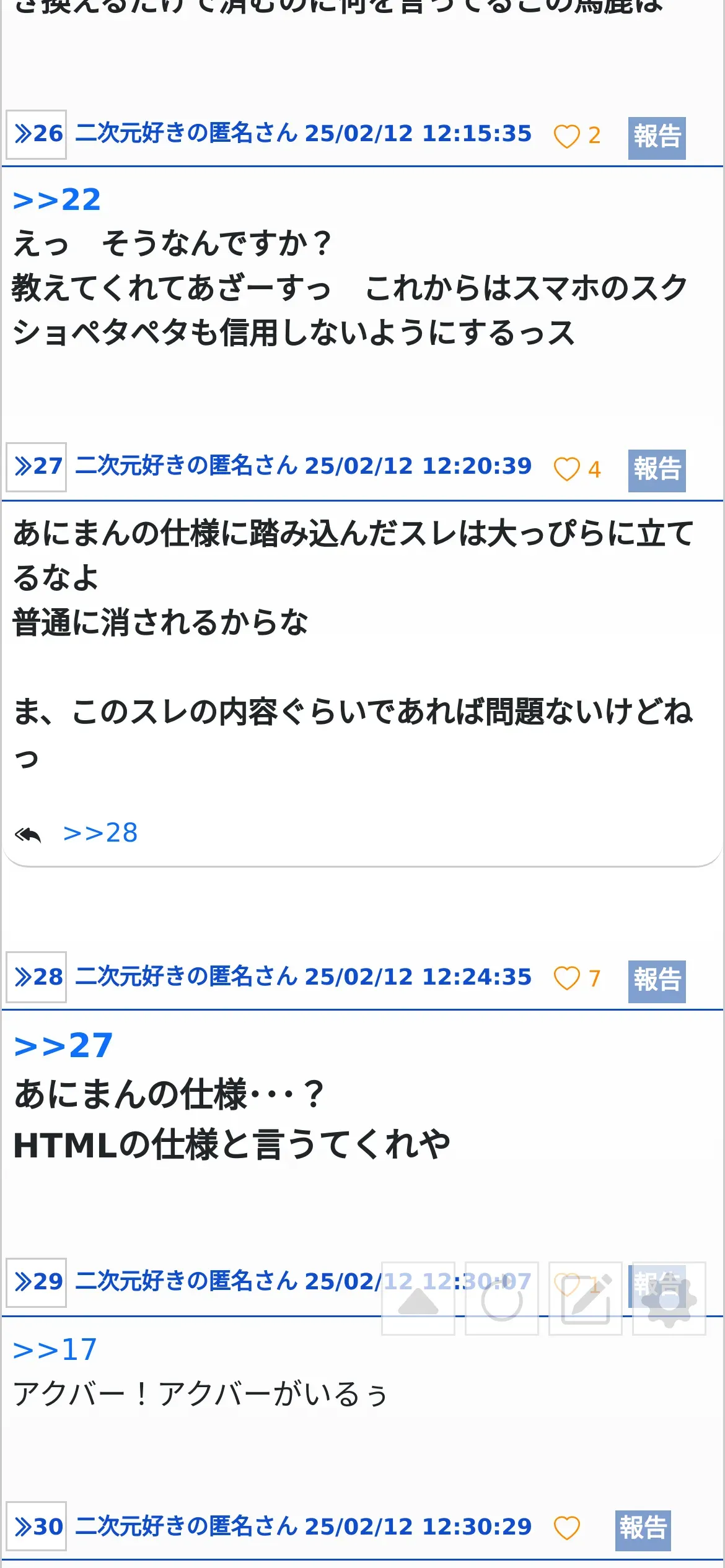Like post 26 with the heart icon
The width and height of the screenshot is (725, 1568).
pyautogui.click(x=566, y=136)
